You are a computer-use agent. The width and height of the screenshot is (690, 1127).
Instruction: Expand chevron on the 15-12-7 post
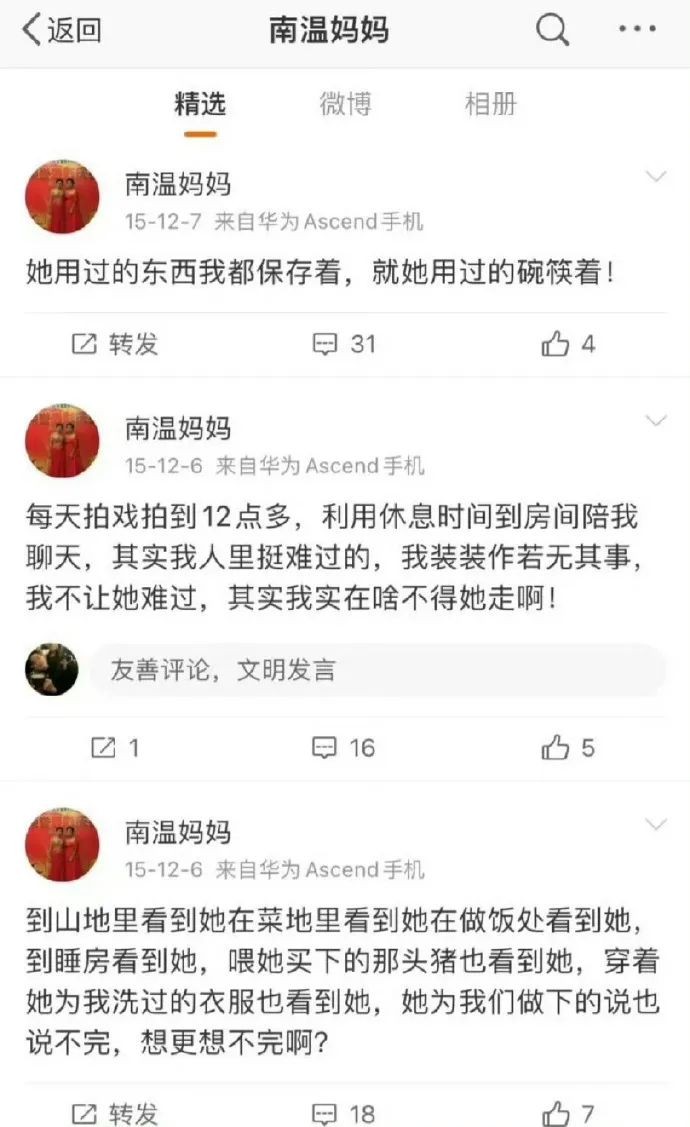click(x=656, y=177)
